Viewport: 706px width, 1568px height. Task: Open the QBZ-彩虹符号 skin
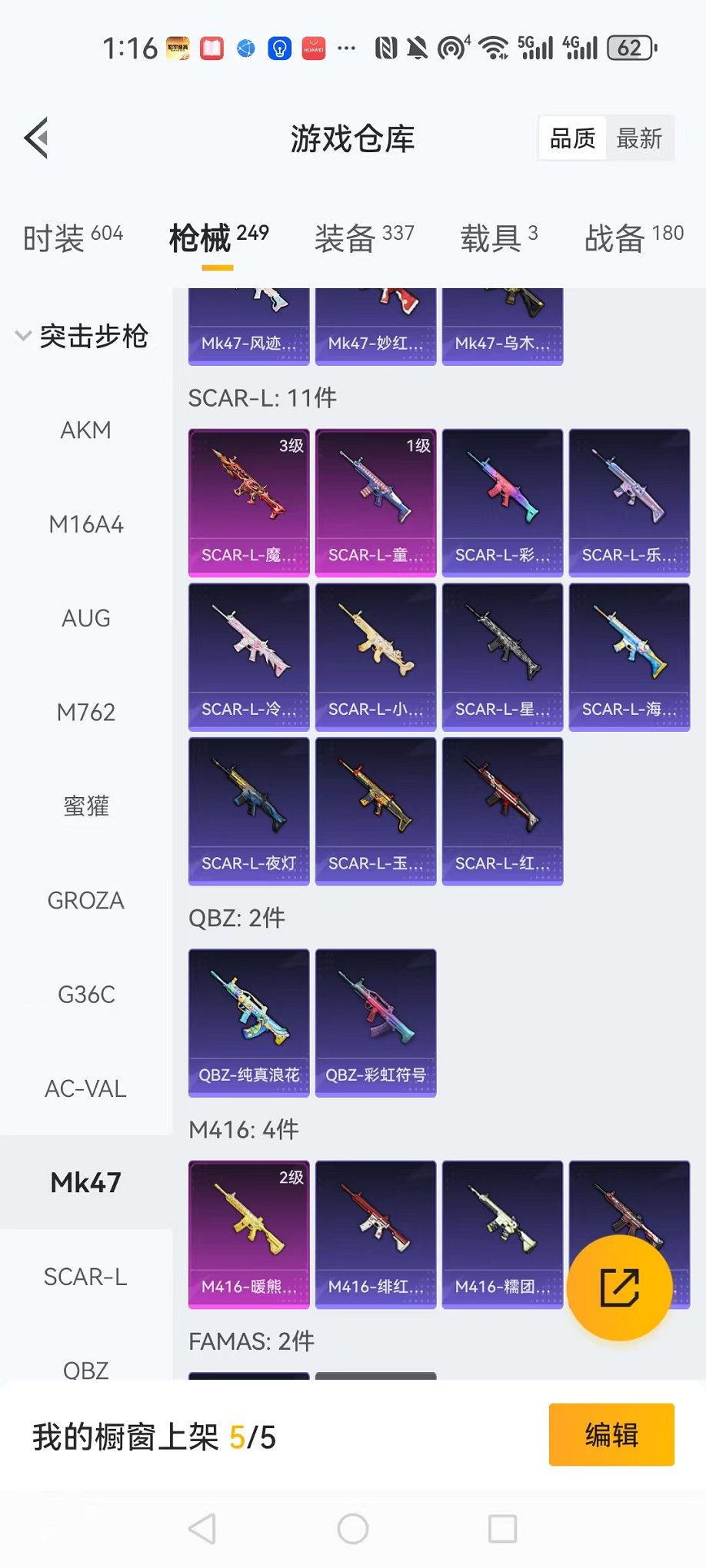pos(376,1023)
